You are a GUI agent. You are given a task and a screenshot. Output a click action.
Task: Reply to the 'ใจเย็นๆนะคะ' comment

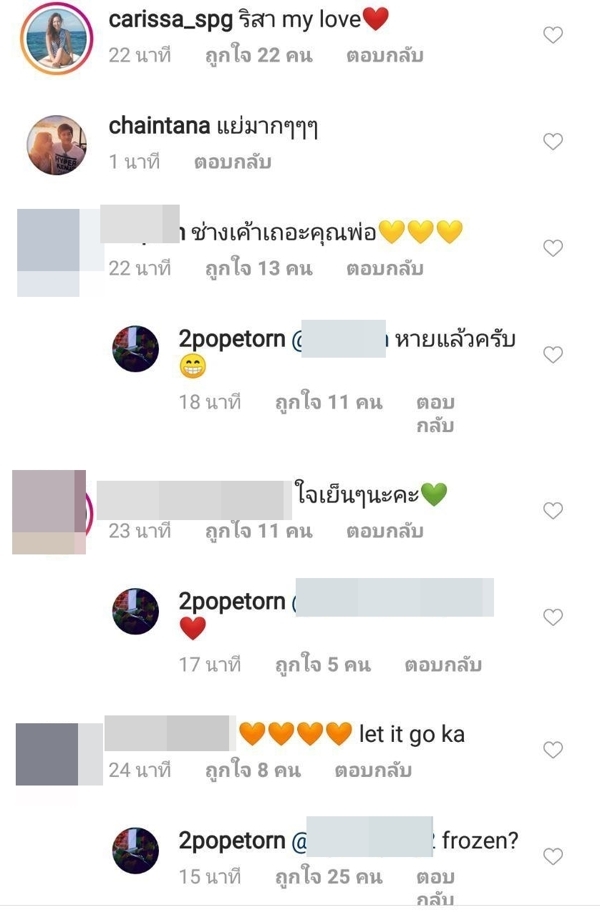pos(385,532)
